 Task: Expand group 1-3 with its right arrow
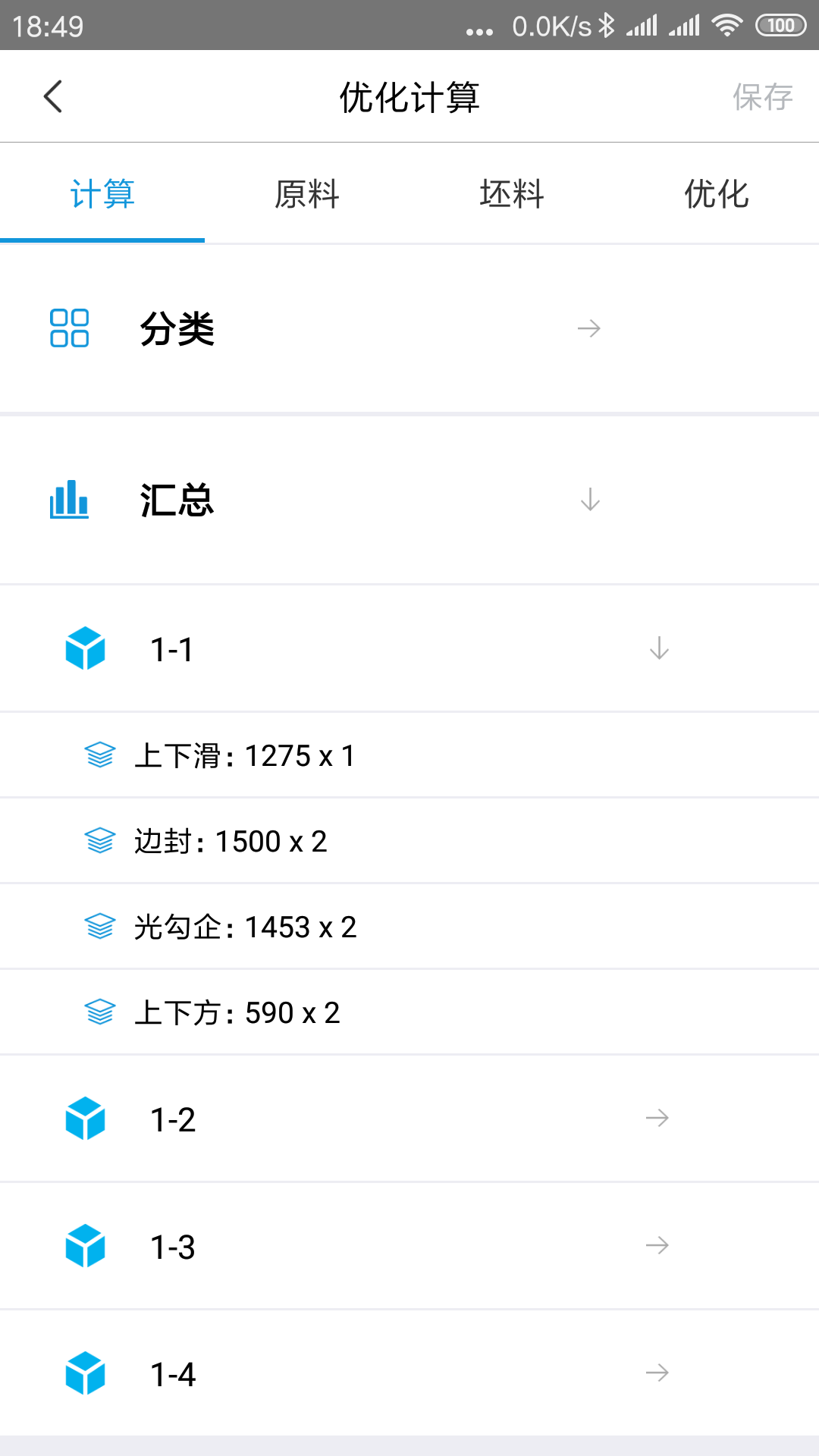657,1245
